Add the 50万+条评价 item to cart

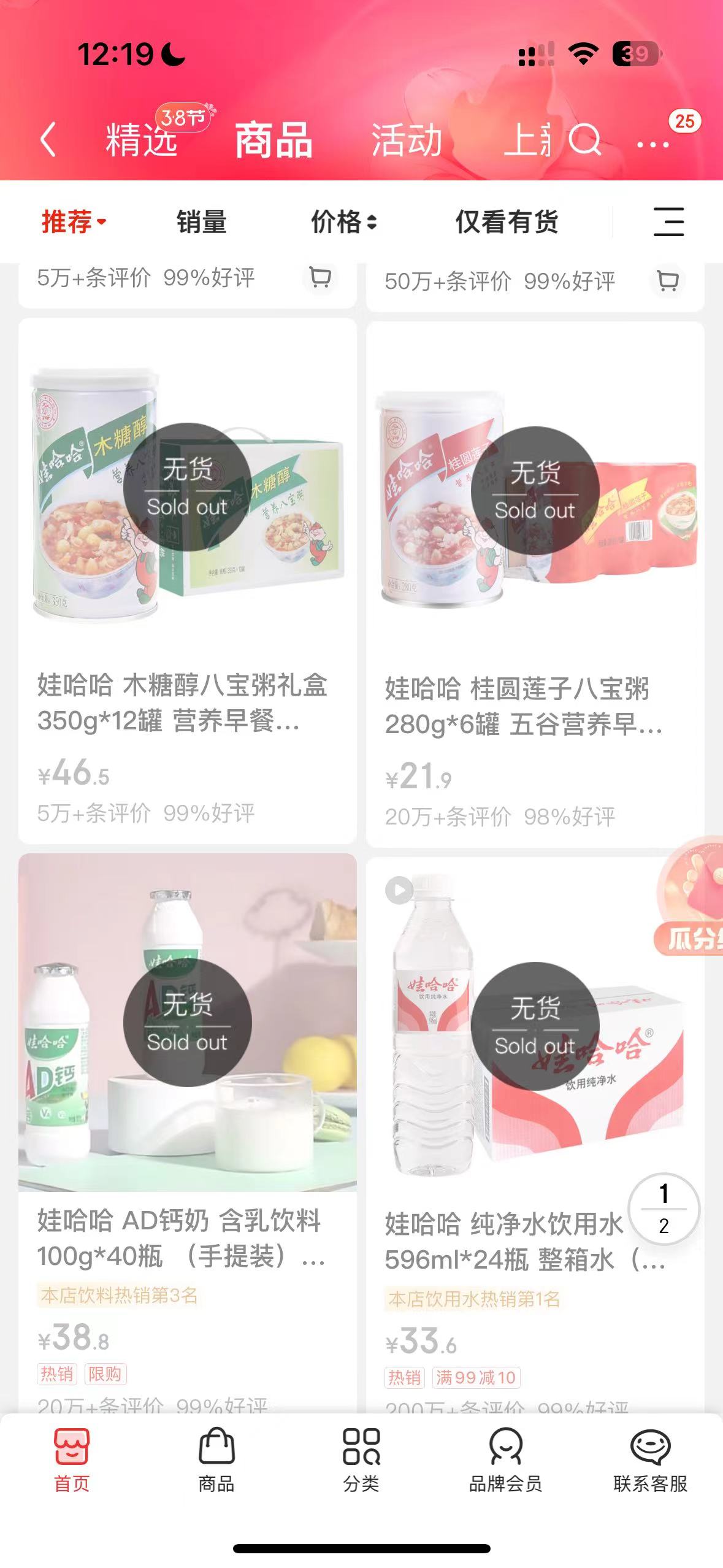[667, 280]
